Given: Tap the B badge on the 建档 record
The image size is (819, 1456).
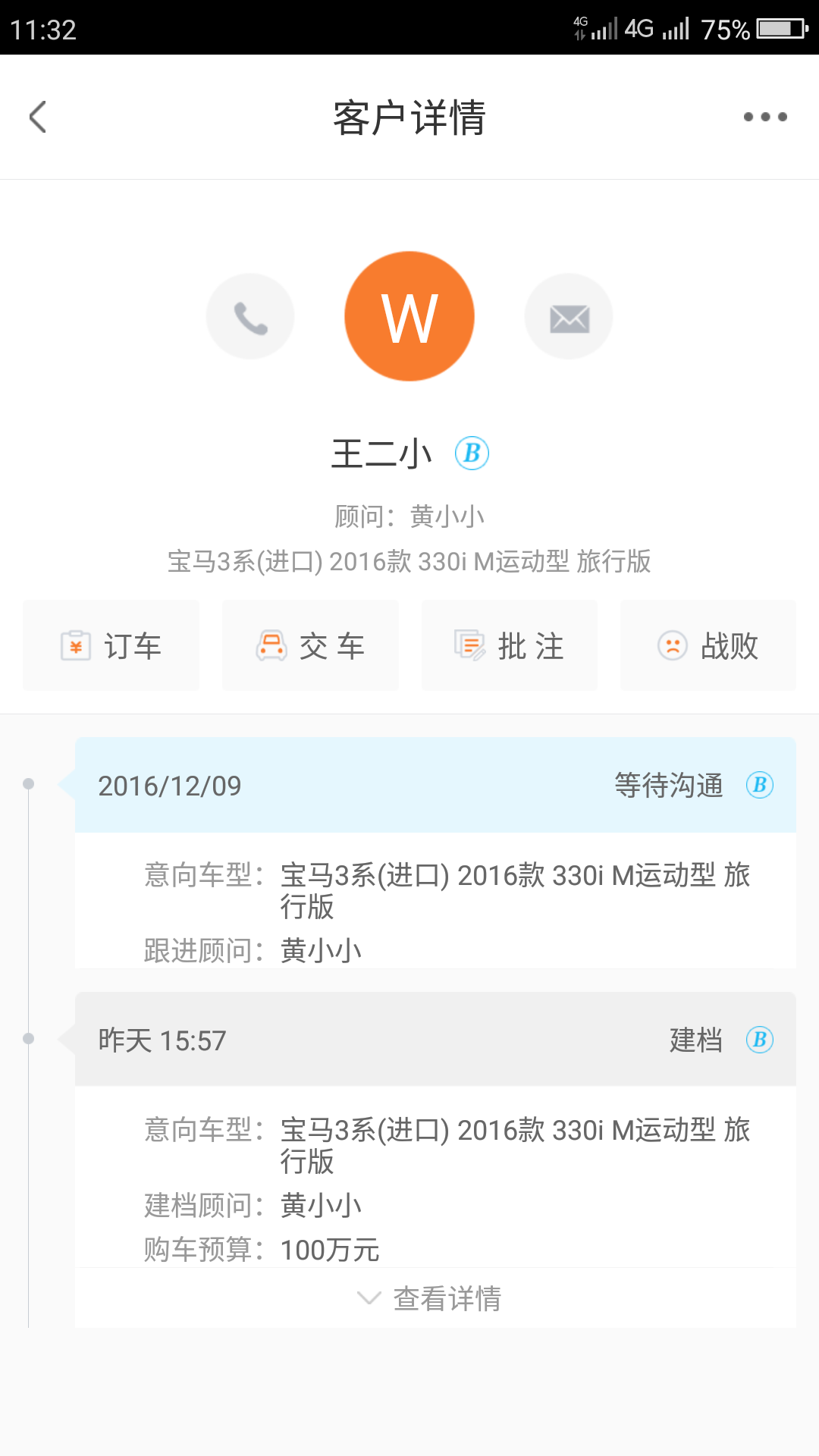Looking at the screenshot, I should coord(761,1040).
